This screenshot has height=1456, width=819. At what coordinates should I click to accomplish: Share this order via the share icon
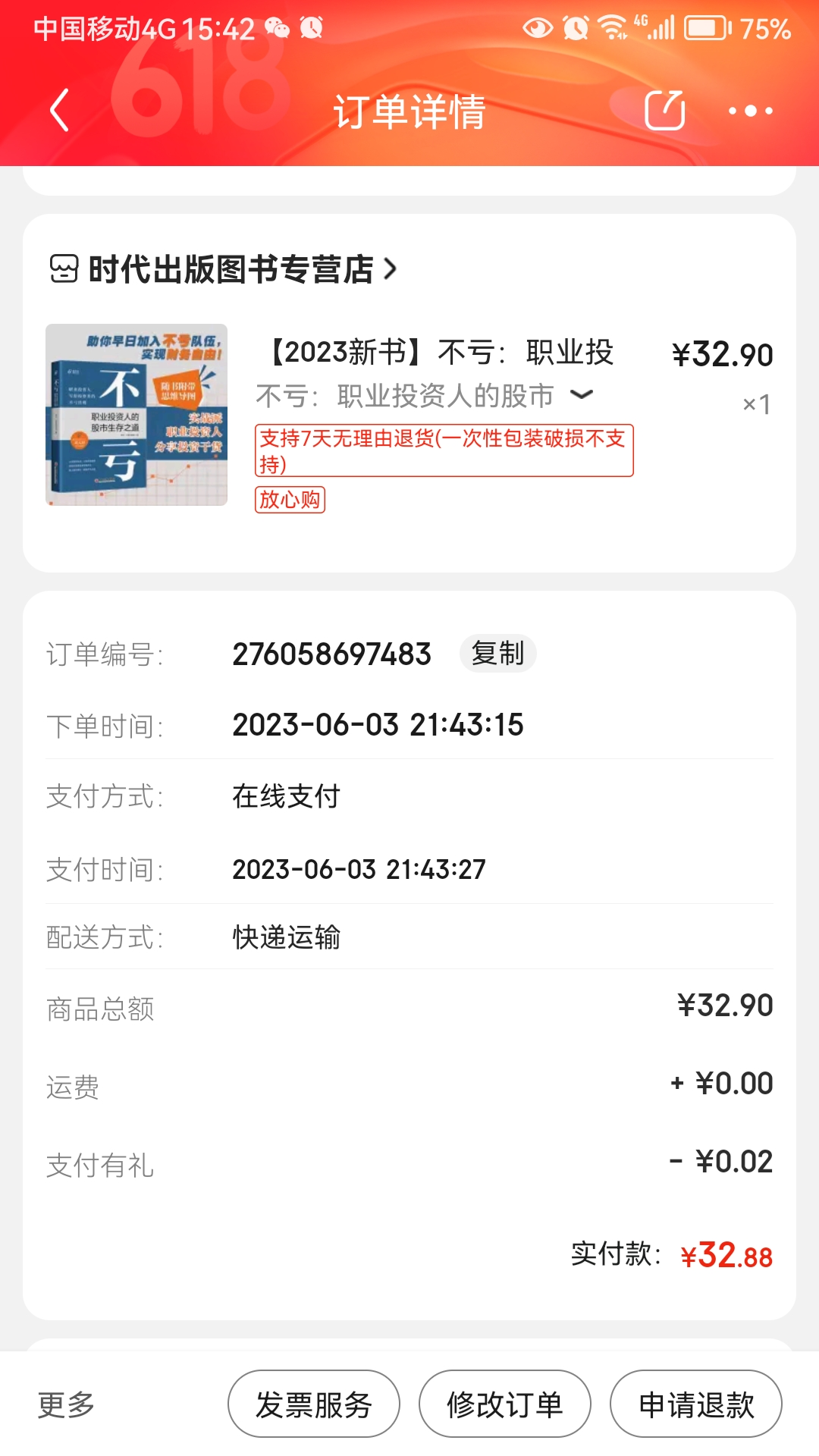664,111
